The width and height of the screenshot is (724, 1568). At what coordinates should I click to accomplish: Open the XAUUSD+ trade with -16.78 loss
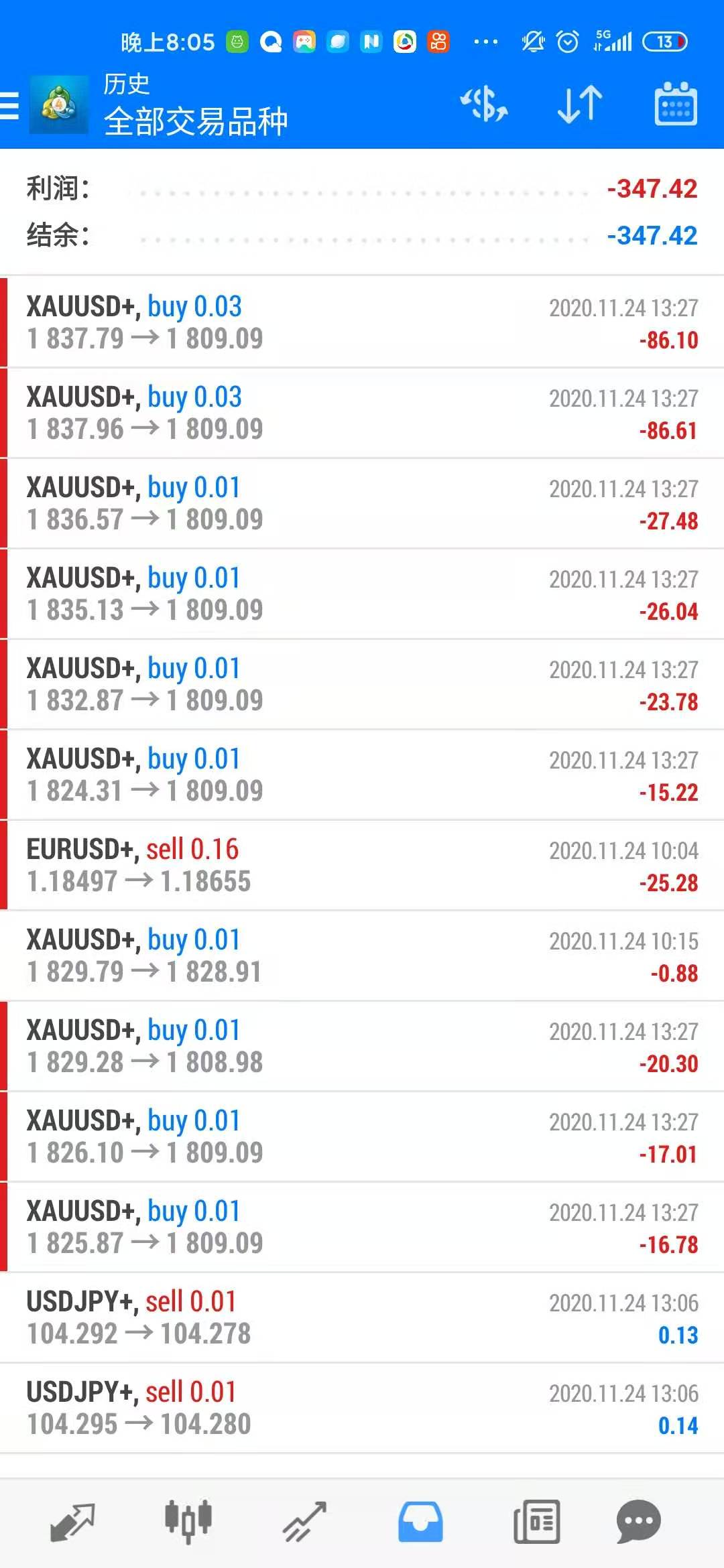(x=362, y=1227)
